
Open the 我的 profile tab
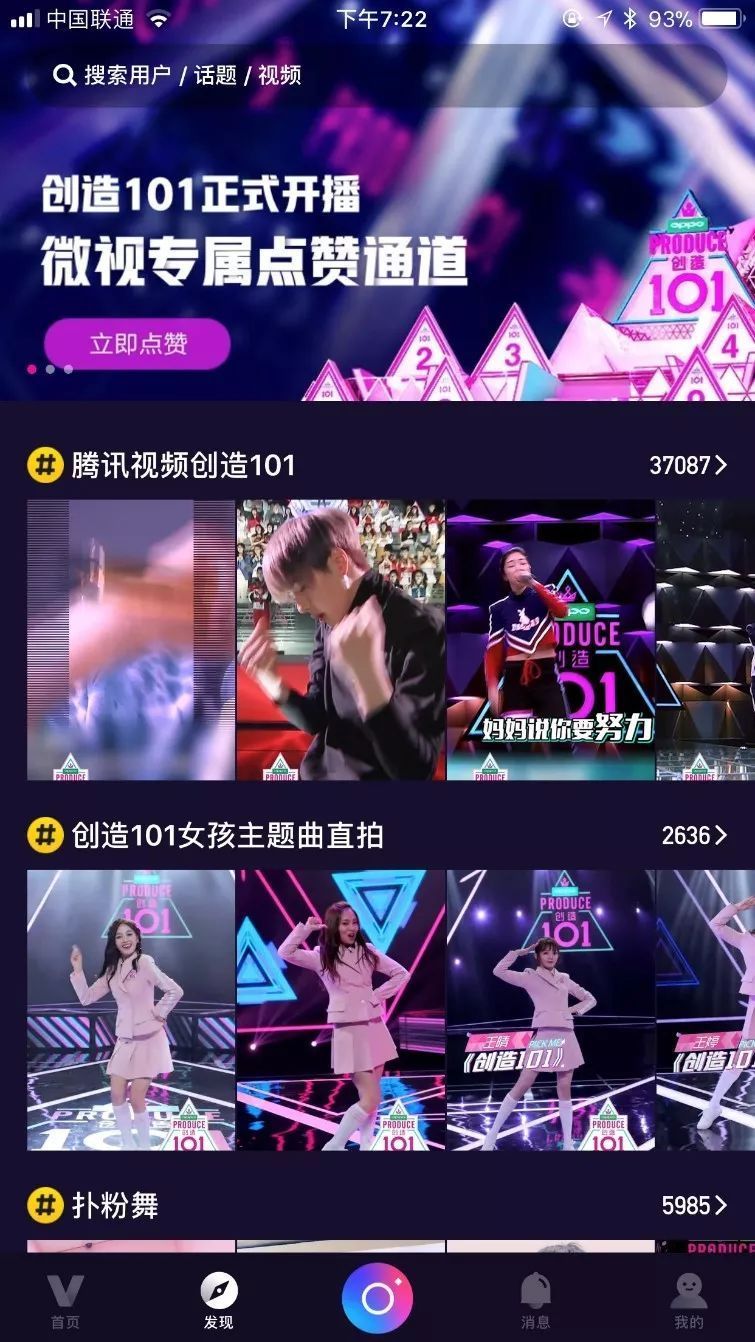click(x=689, y=1301)
